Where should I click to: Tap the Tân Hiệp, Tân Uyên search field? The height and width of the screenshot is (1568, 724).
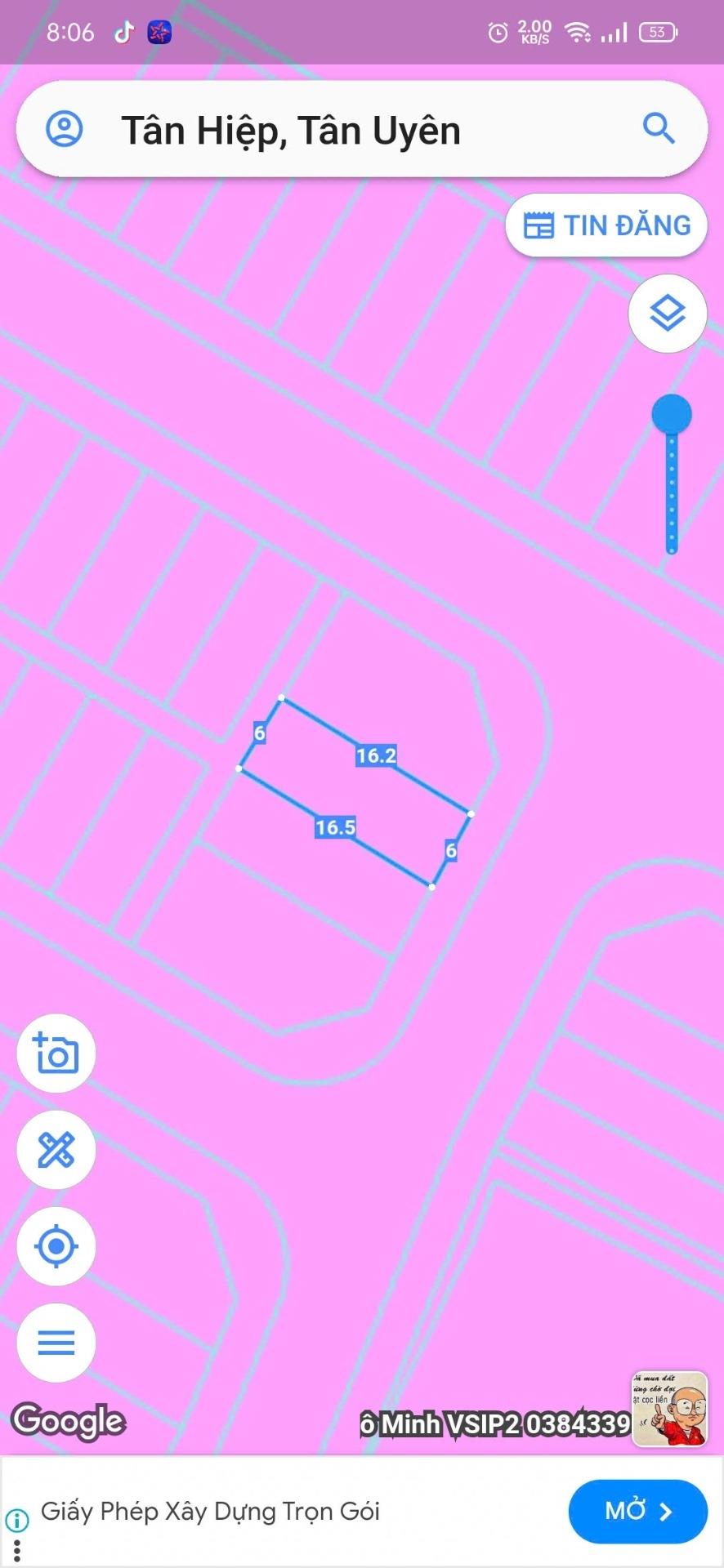coord(327,131)
